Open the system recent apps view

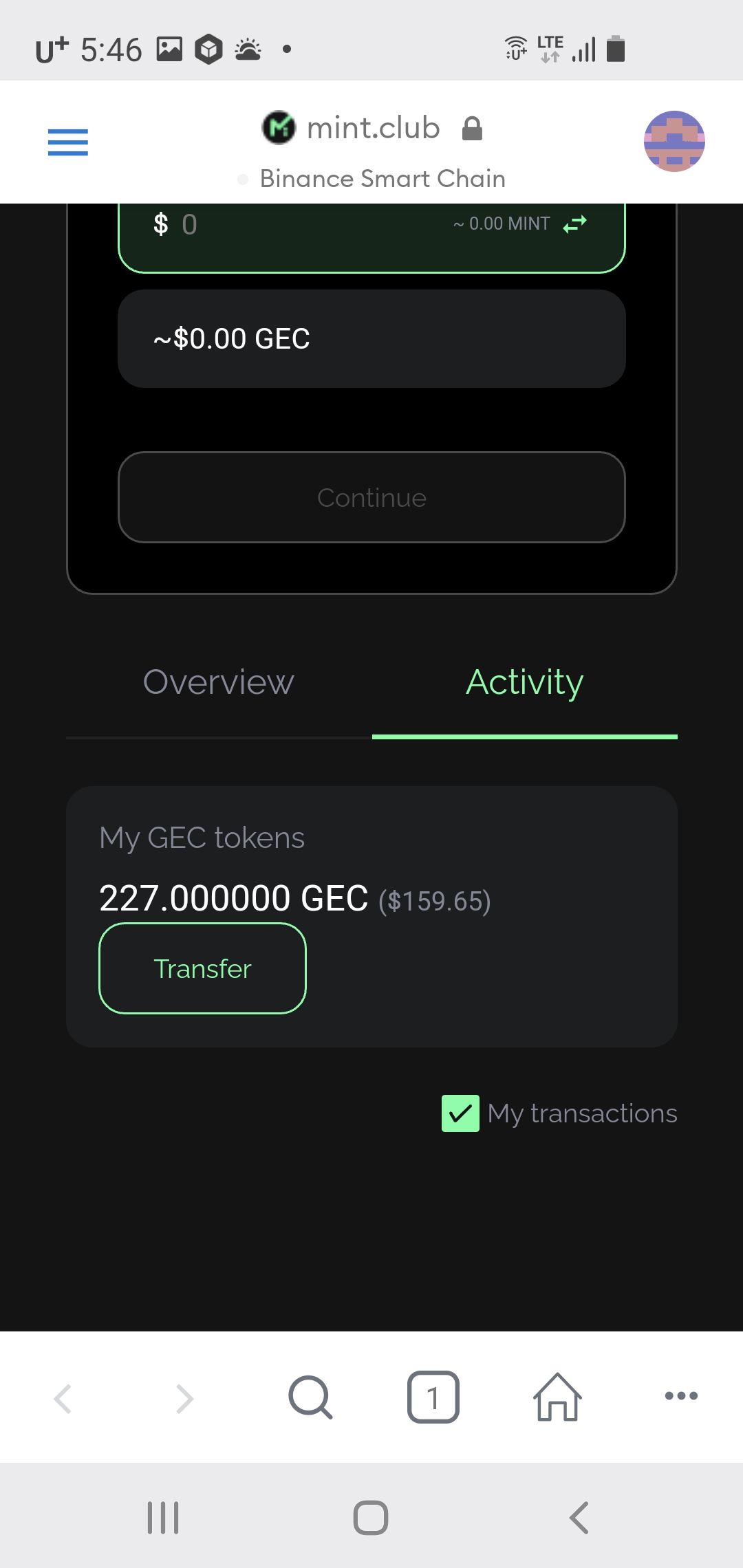point(163,1518)
